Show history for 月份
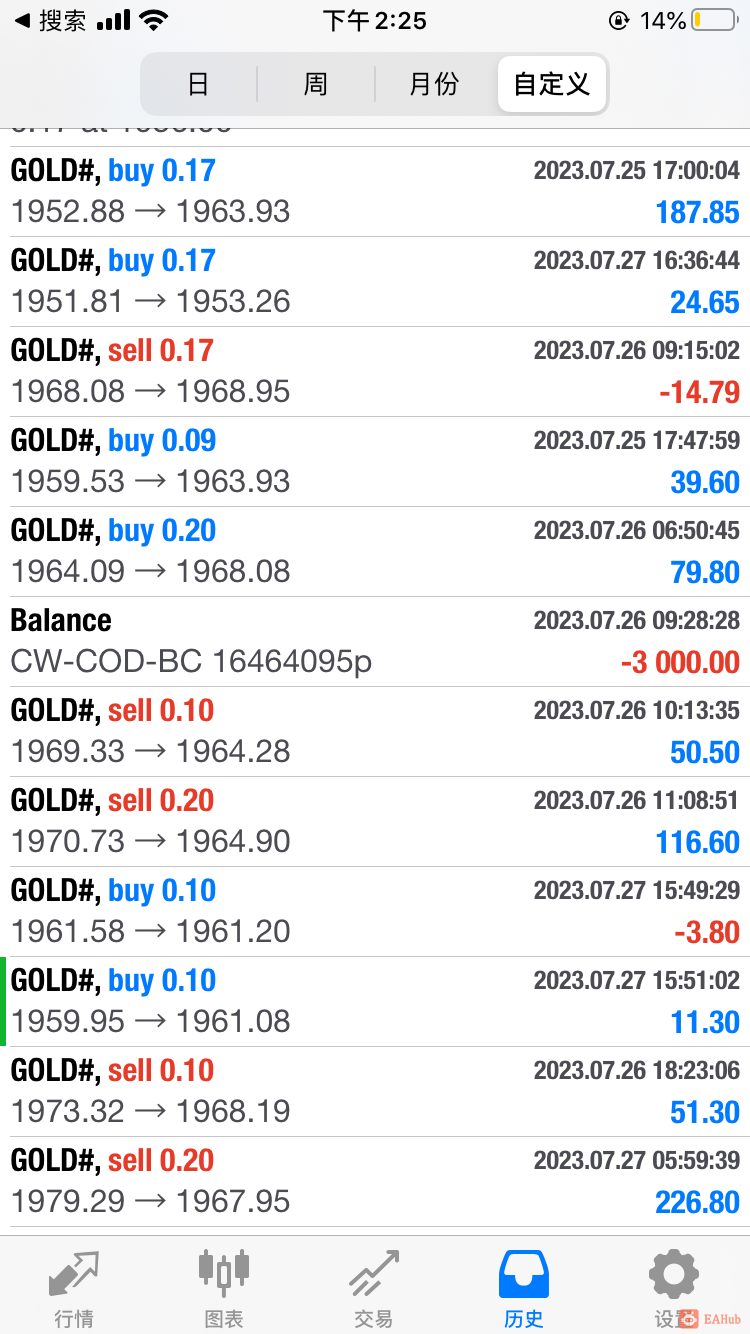 [434, 84]
